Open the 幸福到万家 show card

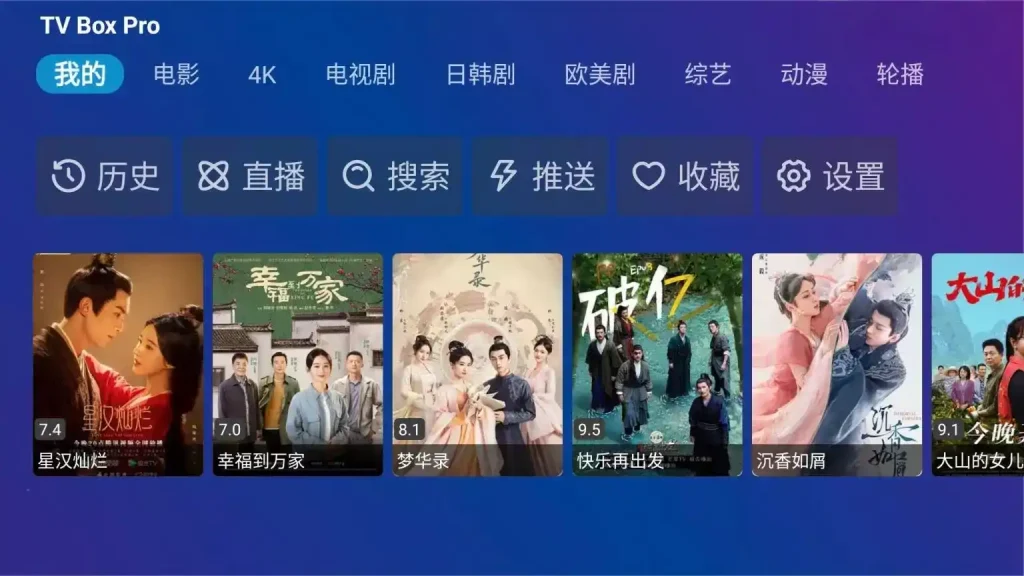pyautogui.click(x=298, y=364)
